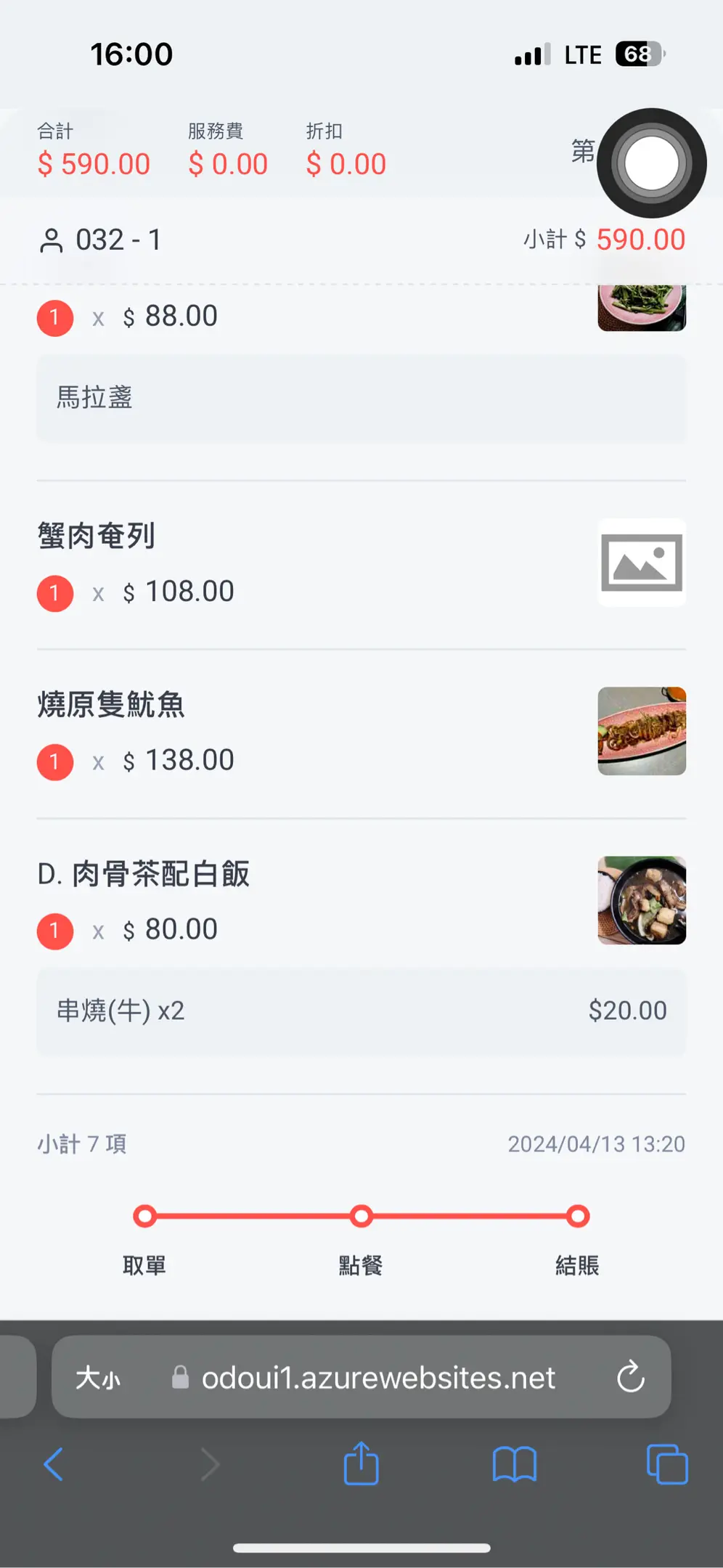Viewport: 723px width, 1568px height.
Task: Tap the AssistiveTouch floating button
Action: tap(651, 163)
